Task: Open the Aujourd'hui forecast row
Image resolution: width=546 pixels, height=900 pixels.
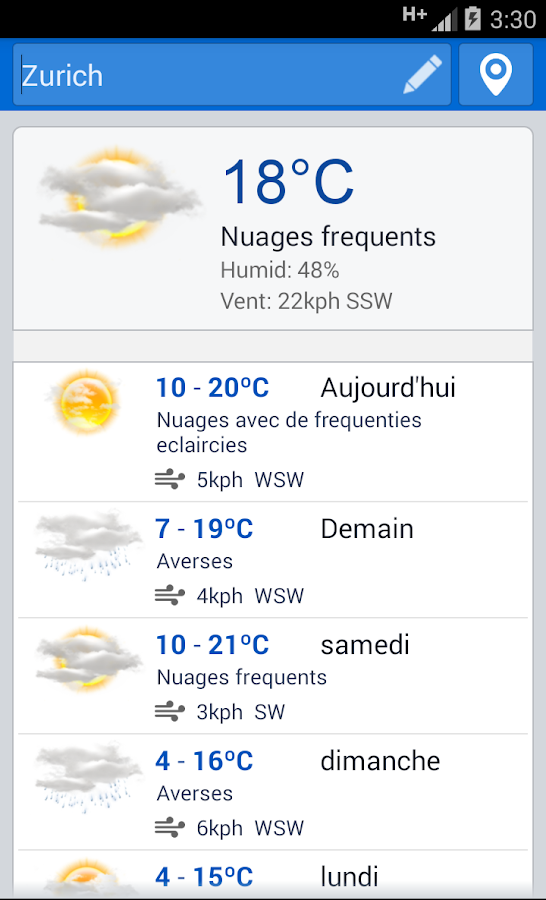Action: click(x=273, y=432)
